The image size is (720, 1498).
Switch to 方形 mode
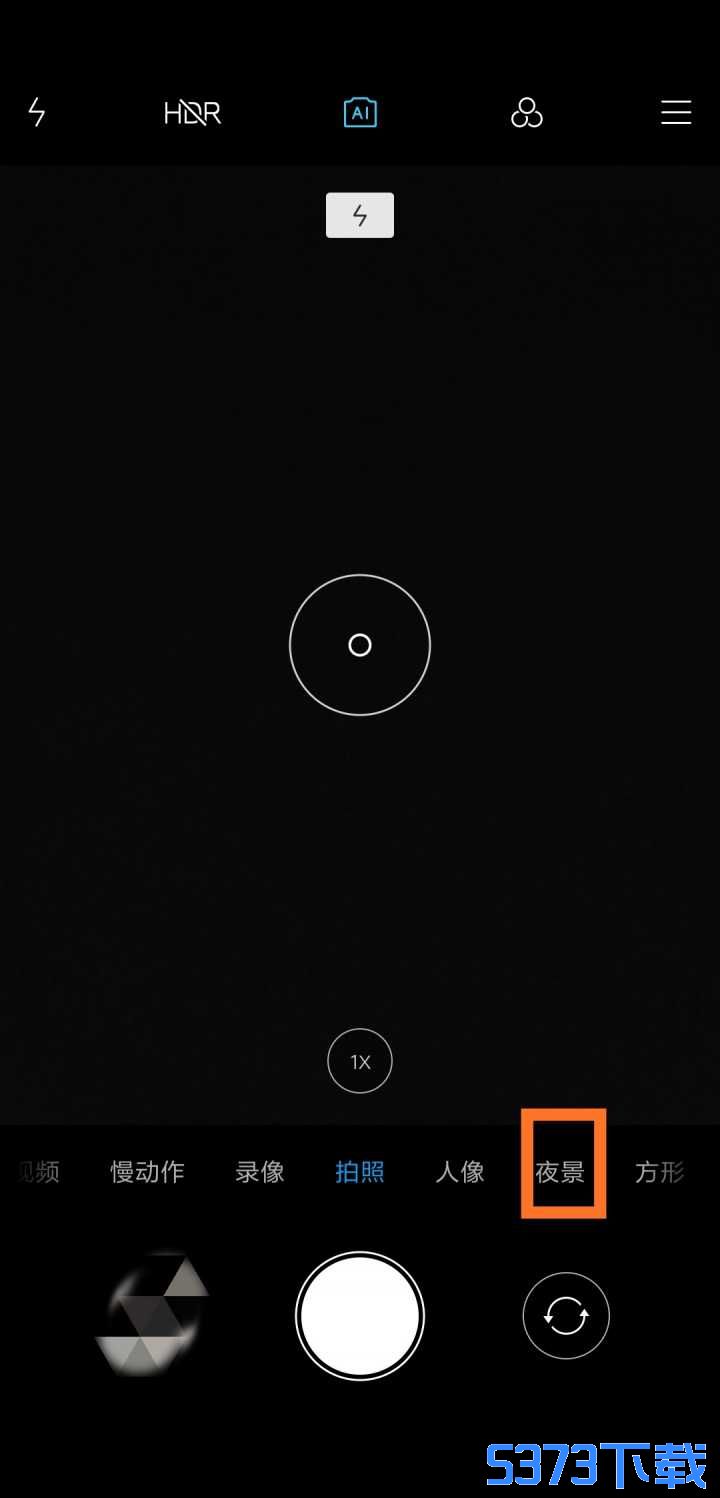pos(660,1171)
